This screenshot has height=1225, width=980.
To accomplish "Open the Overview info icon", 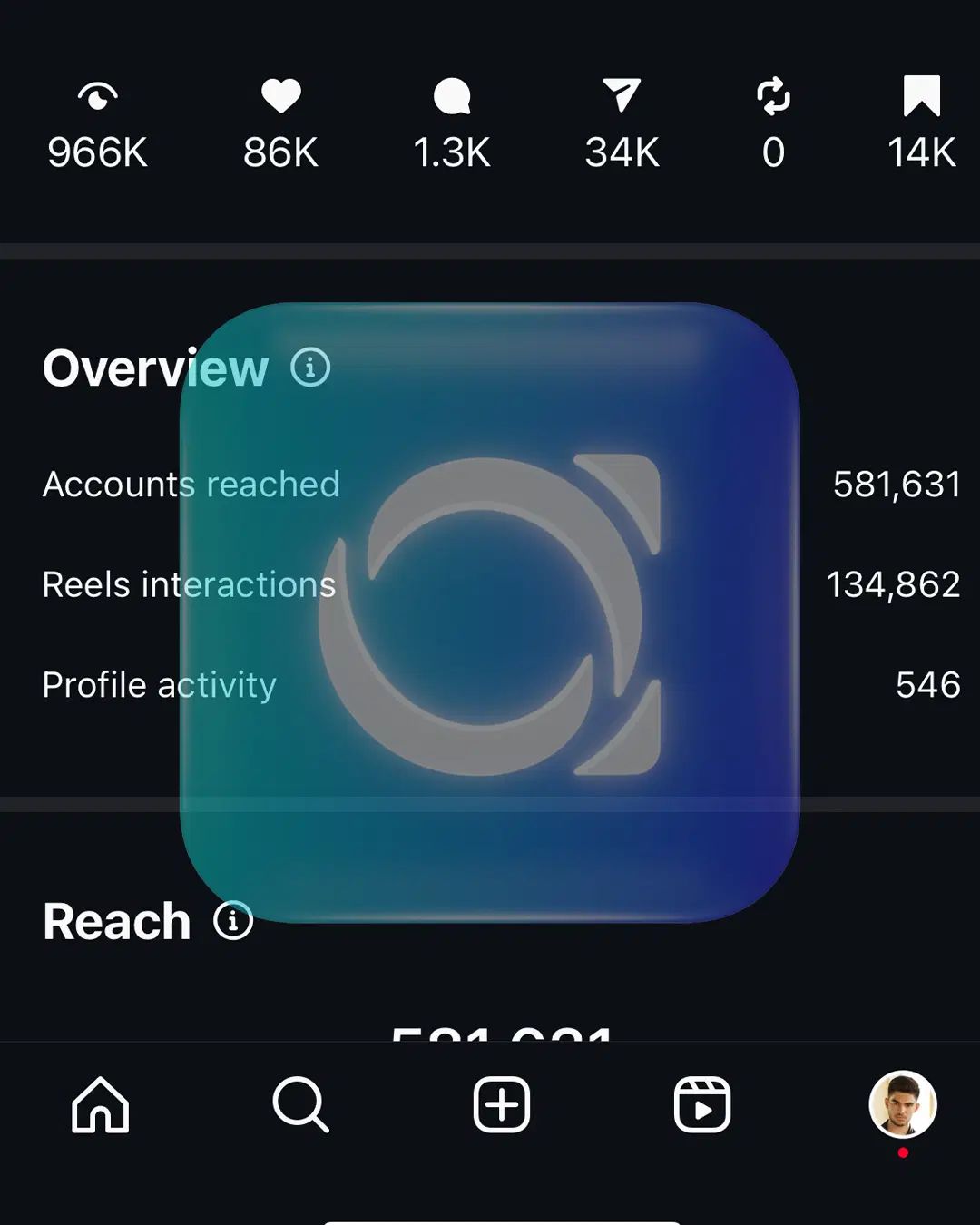I will tap(310, 367).
